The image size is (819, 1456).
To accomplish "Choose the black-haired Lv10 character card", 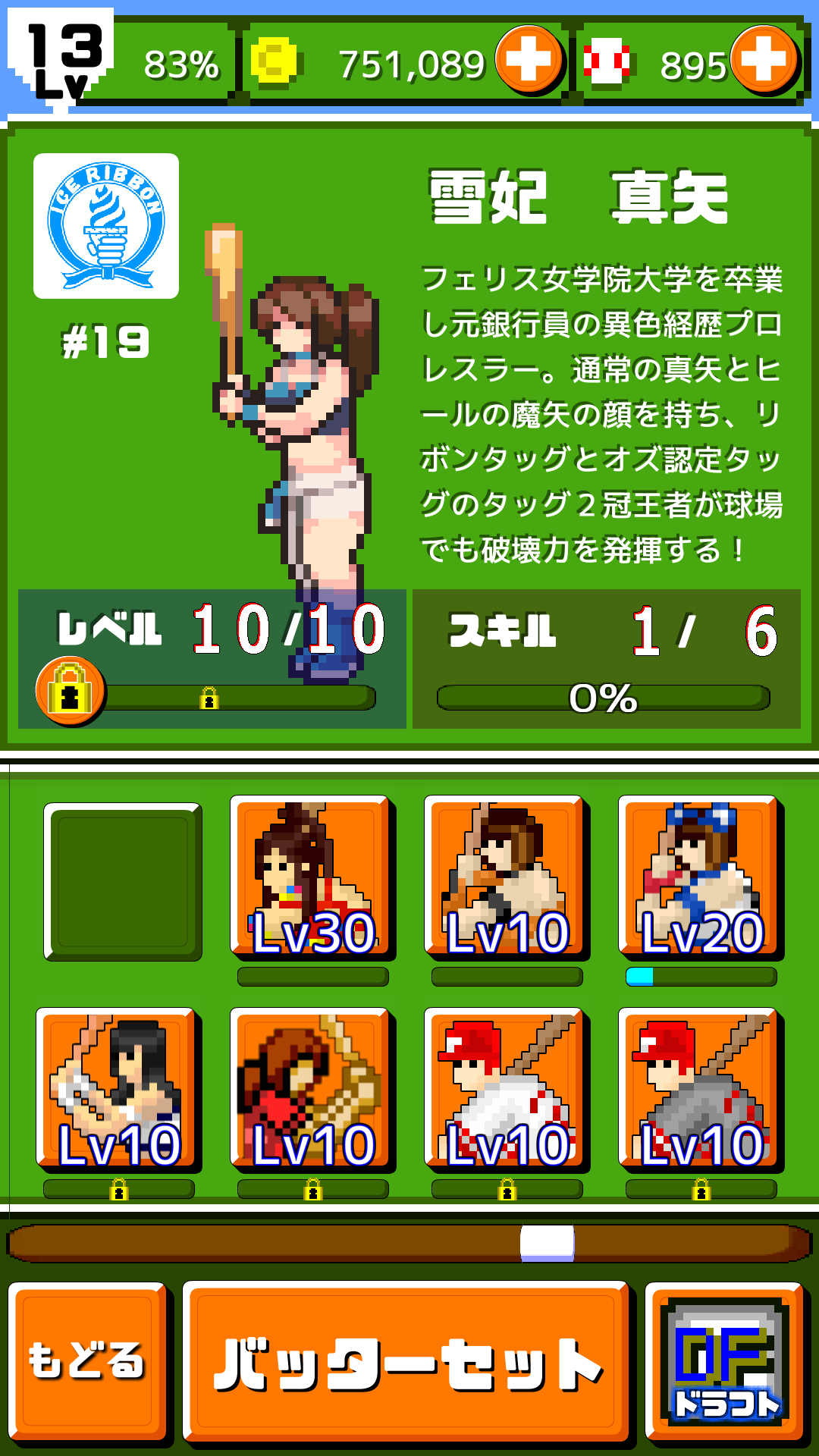I will pos(118,1088).
